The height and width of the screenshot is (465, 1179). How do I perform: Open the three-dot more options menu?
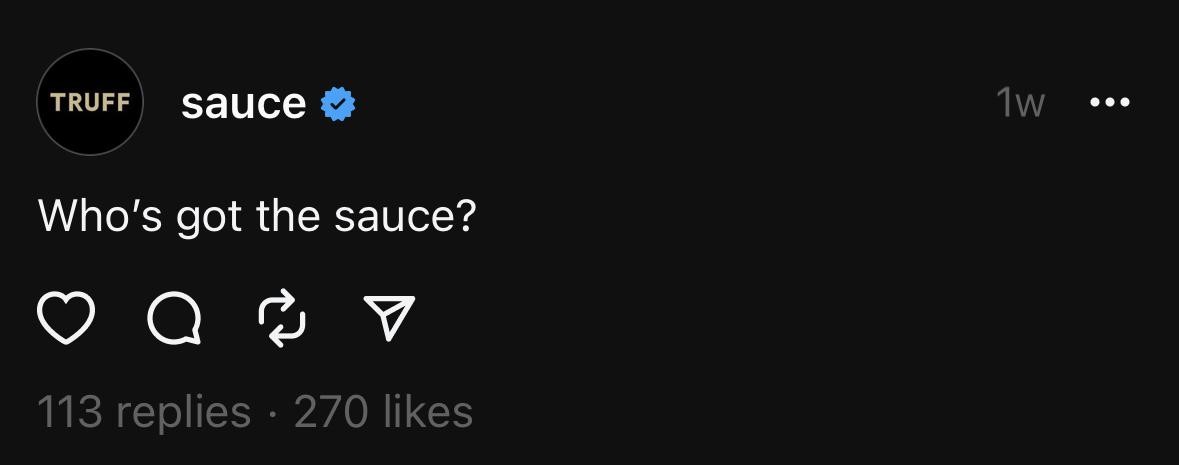[1111, 102]
